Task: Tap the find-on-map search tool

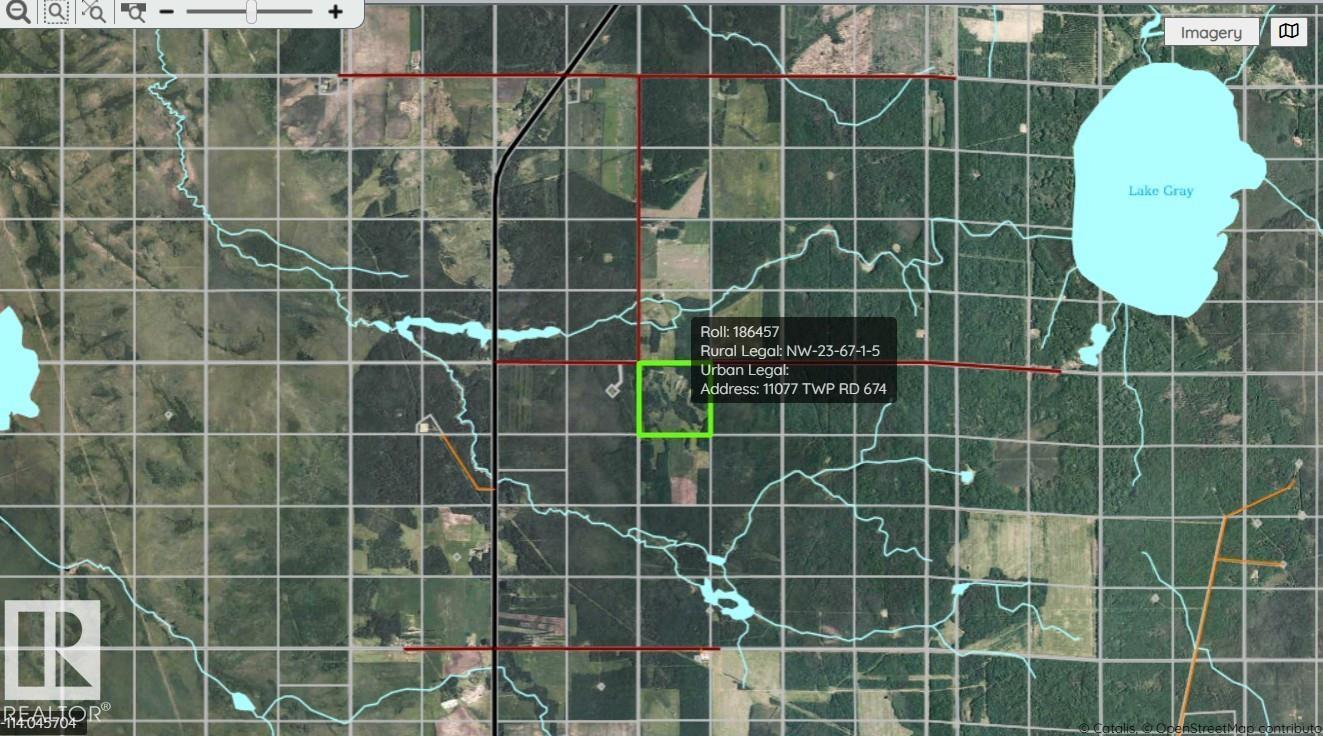Action: pos(133,11)
